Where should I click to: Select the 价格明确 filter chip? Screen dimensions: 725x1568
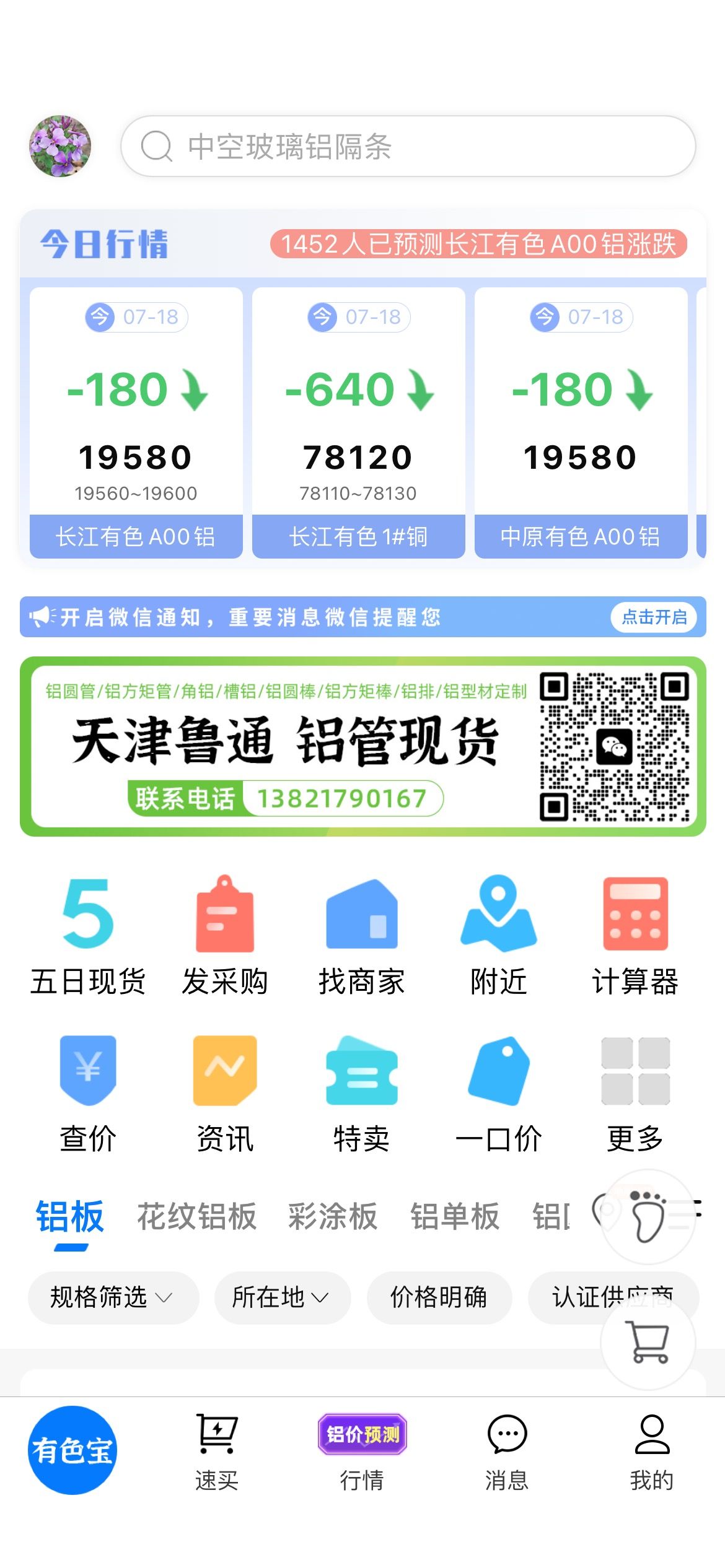click(439, 1297)
